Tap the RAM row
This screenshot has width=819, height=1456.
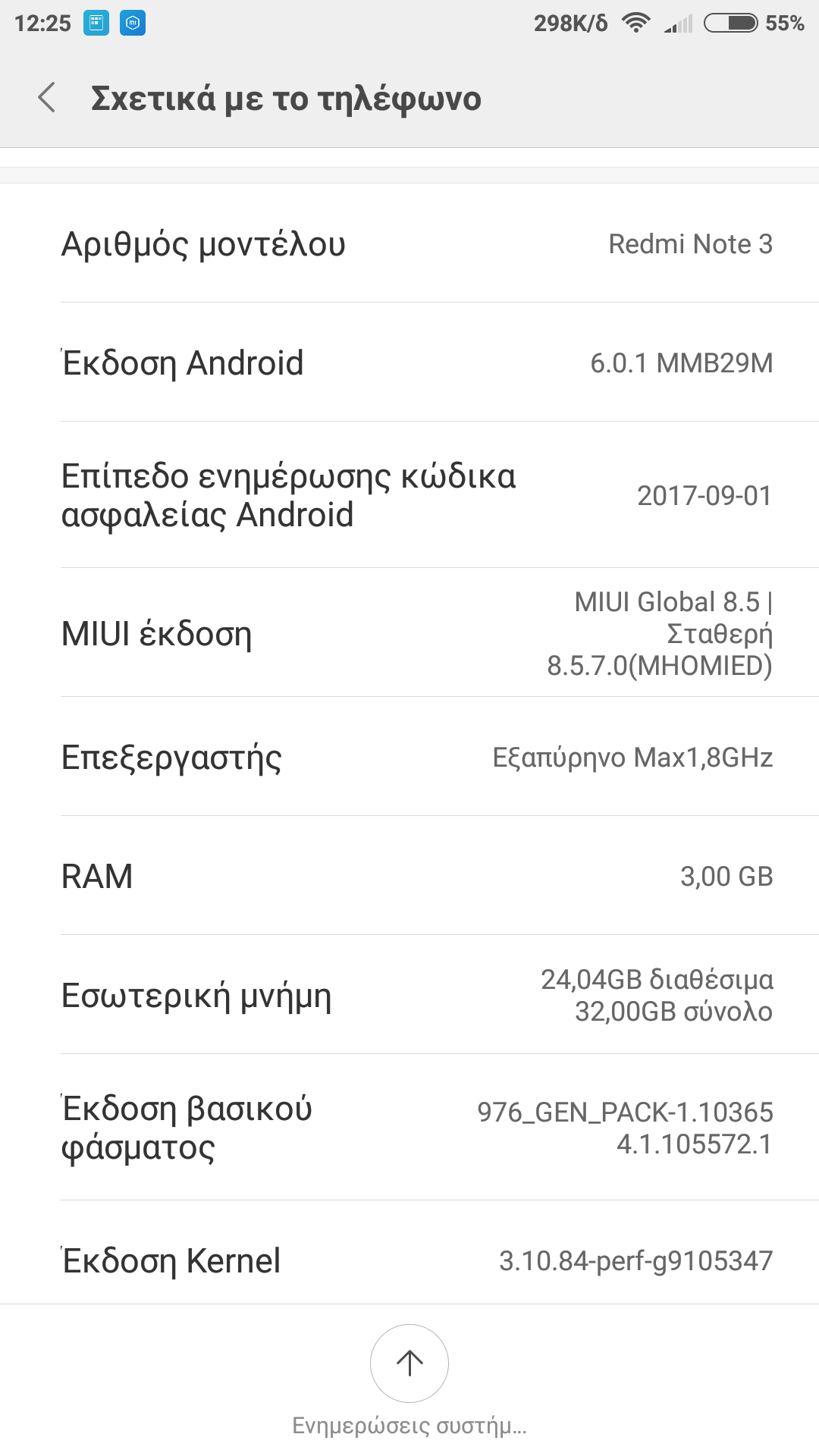pos(409,876)
